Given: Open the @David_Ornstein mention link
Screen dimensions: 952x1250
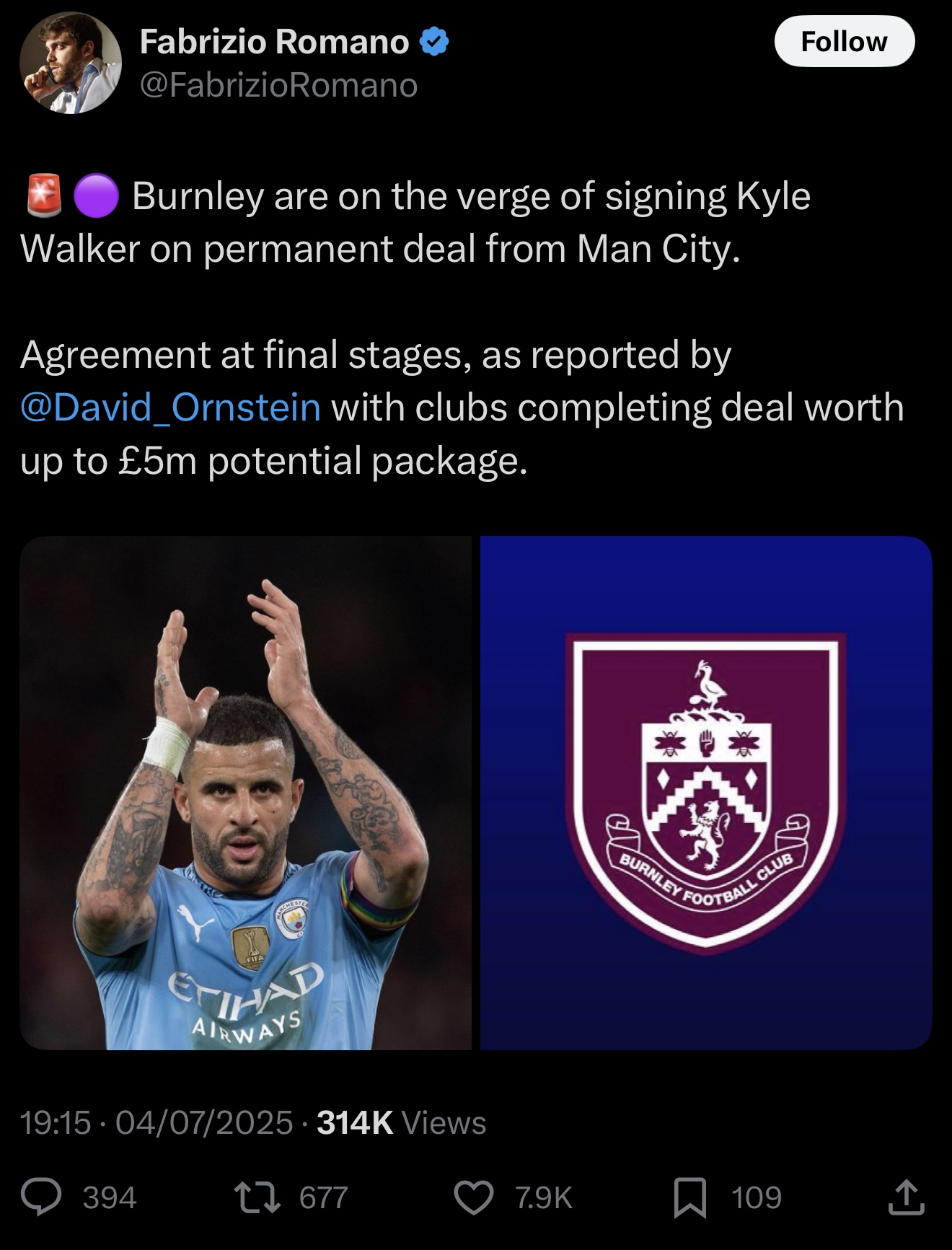Looking at the screenshot, I should 170,407.
